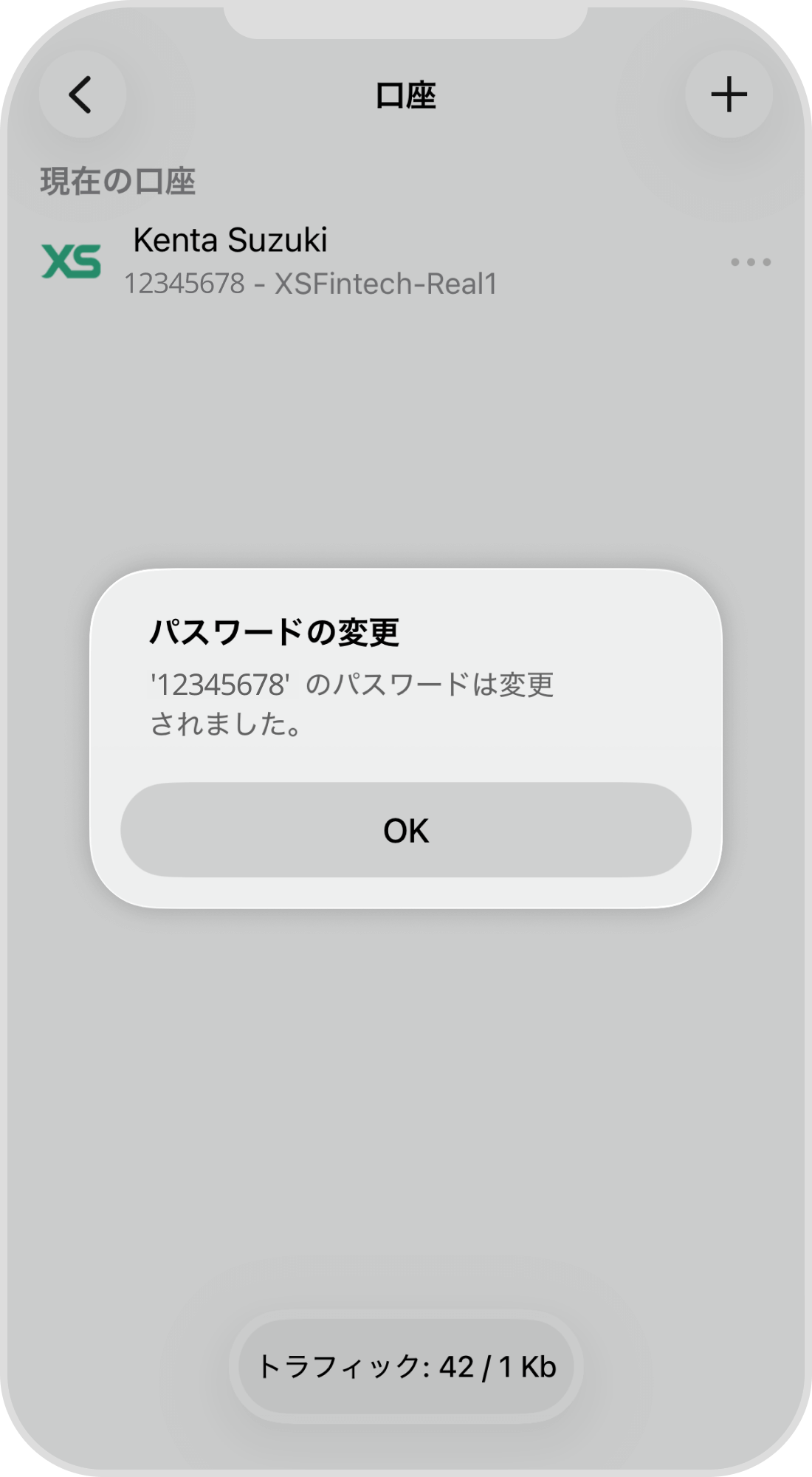Tap the plus to add a new account
The image size is (812, 1477).
[x=729, y=94]
